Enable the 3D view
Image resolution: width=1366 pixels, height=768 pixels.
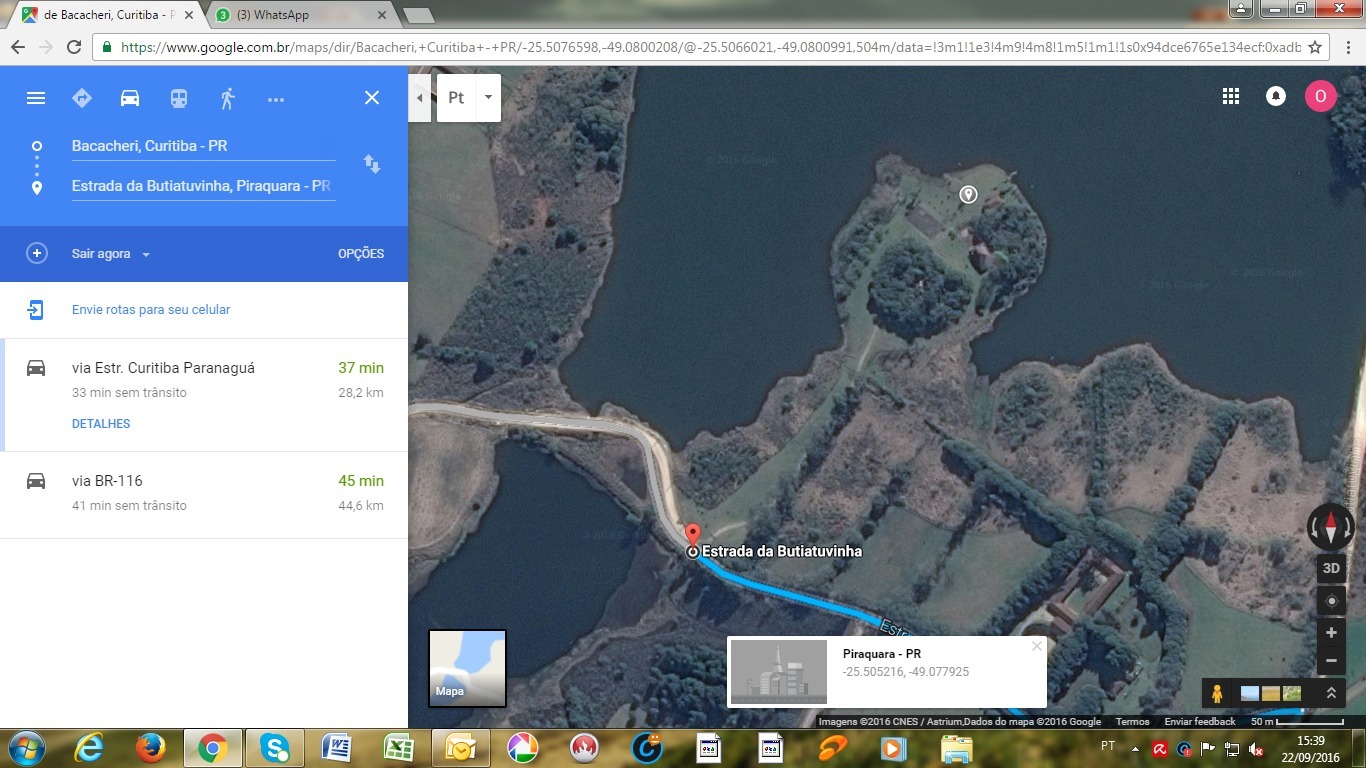[1331, 568]
